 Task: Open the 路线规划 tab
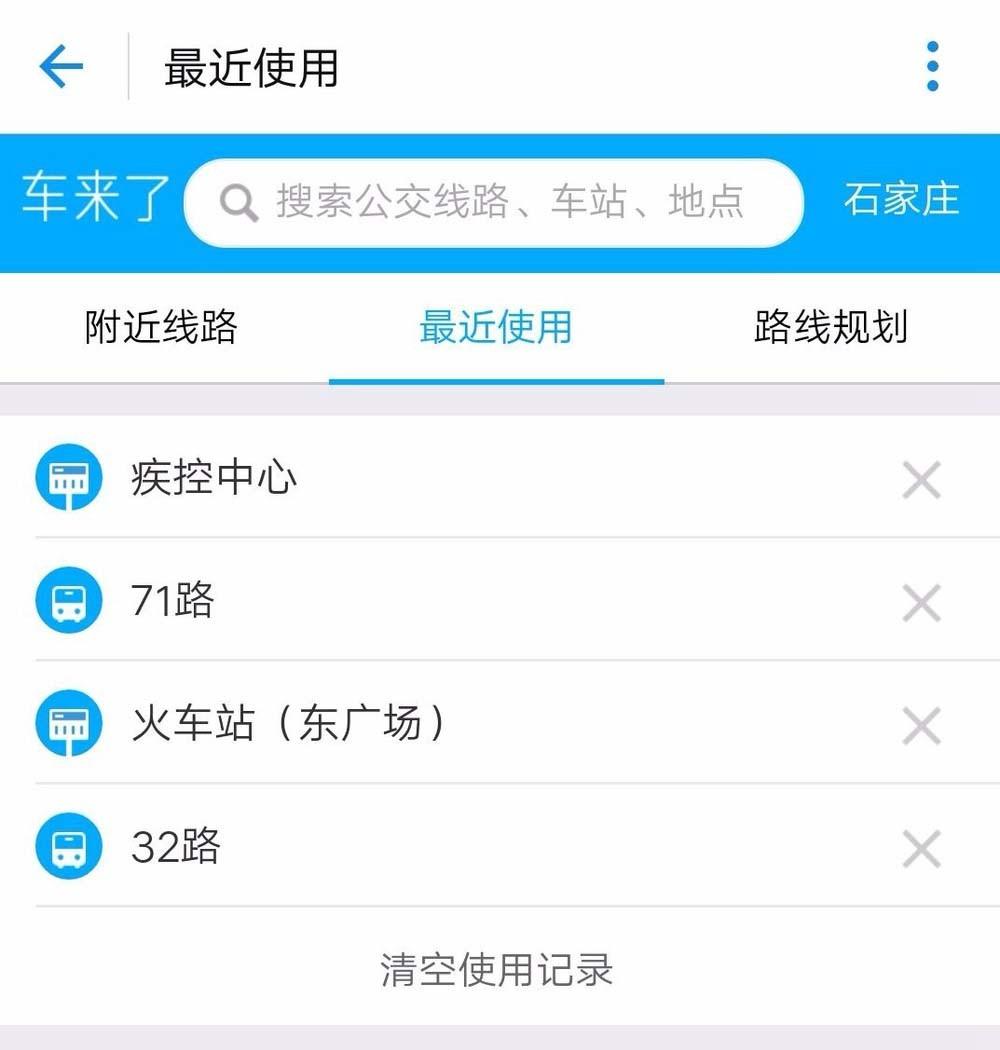tap(828, 330)
